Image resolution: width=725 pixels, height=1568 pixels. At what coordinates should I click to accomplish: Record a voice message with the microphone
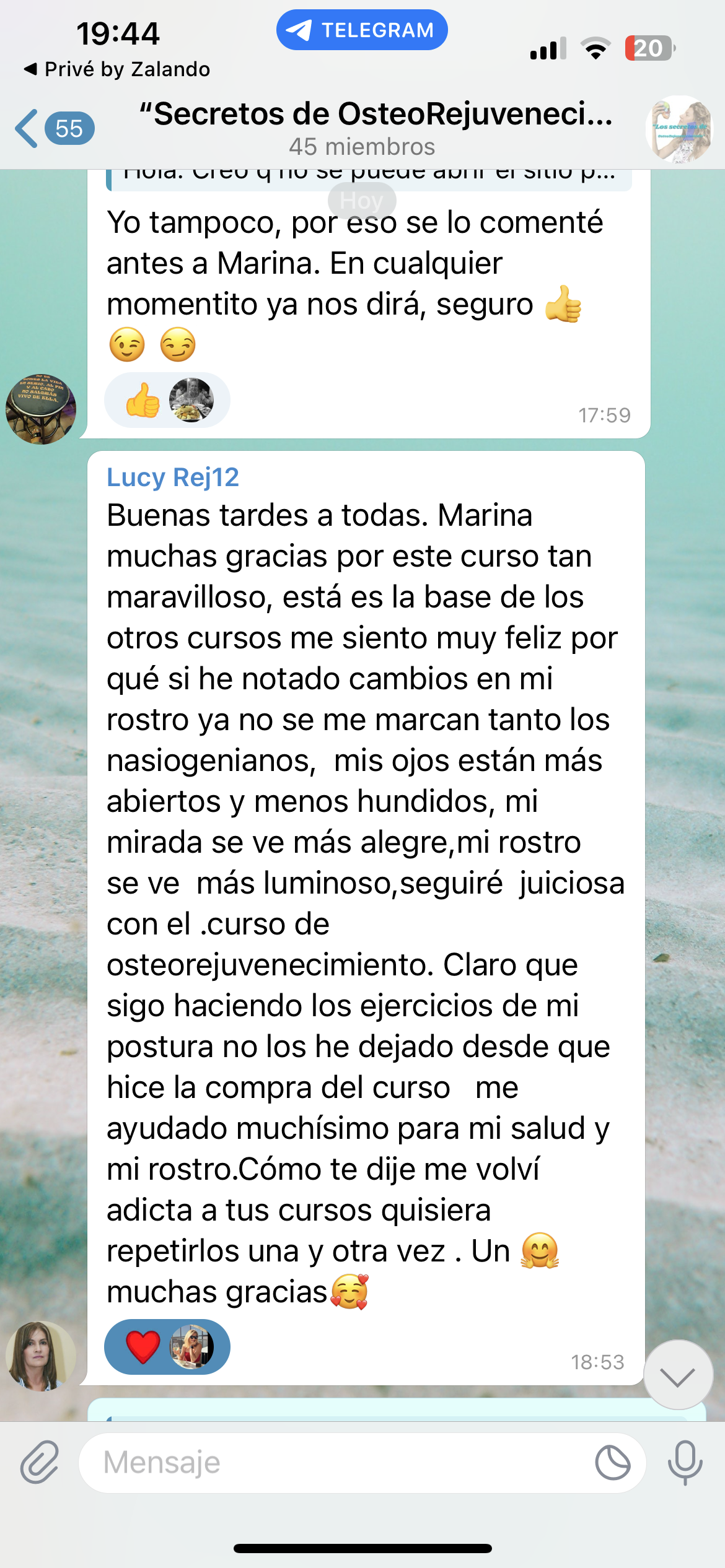[x=685, y=1462]
